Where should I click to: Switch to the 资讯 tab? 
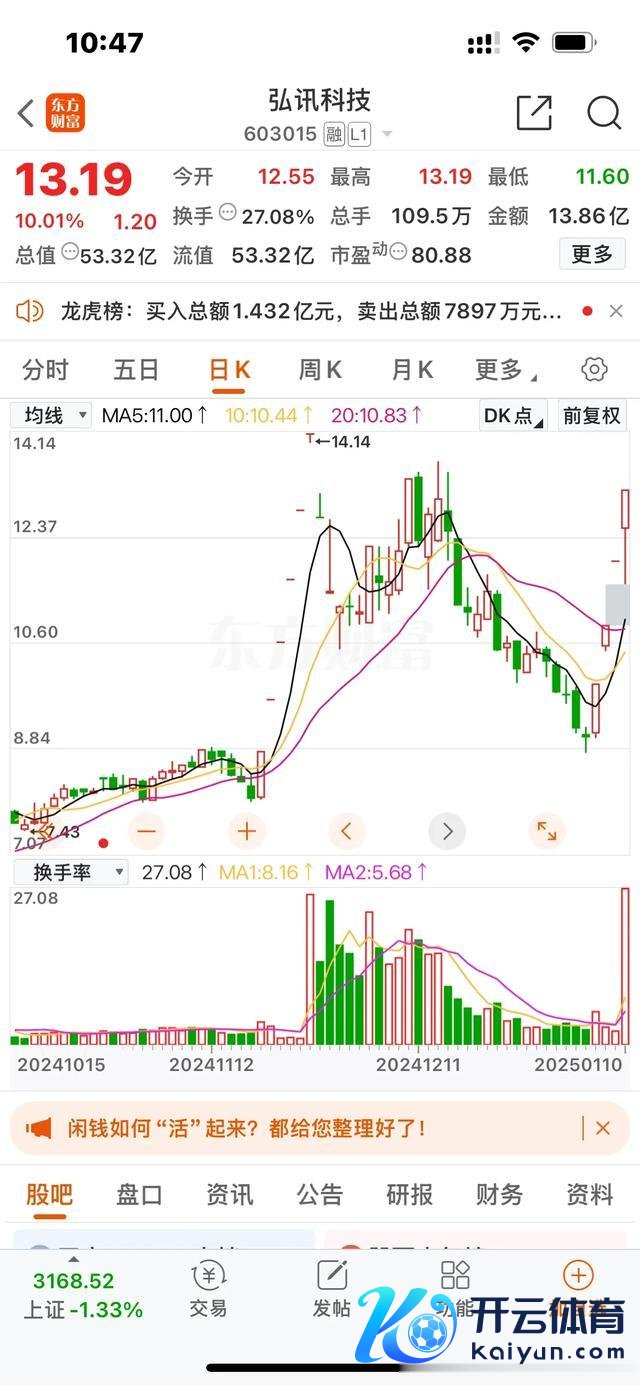[230, 1194]
